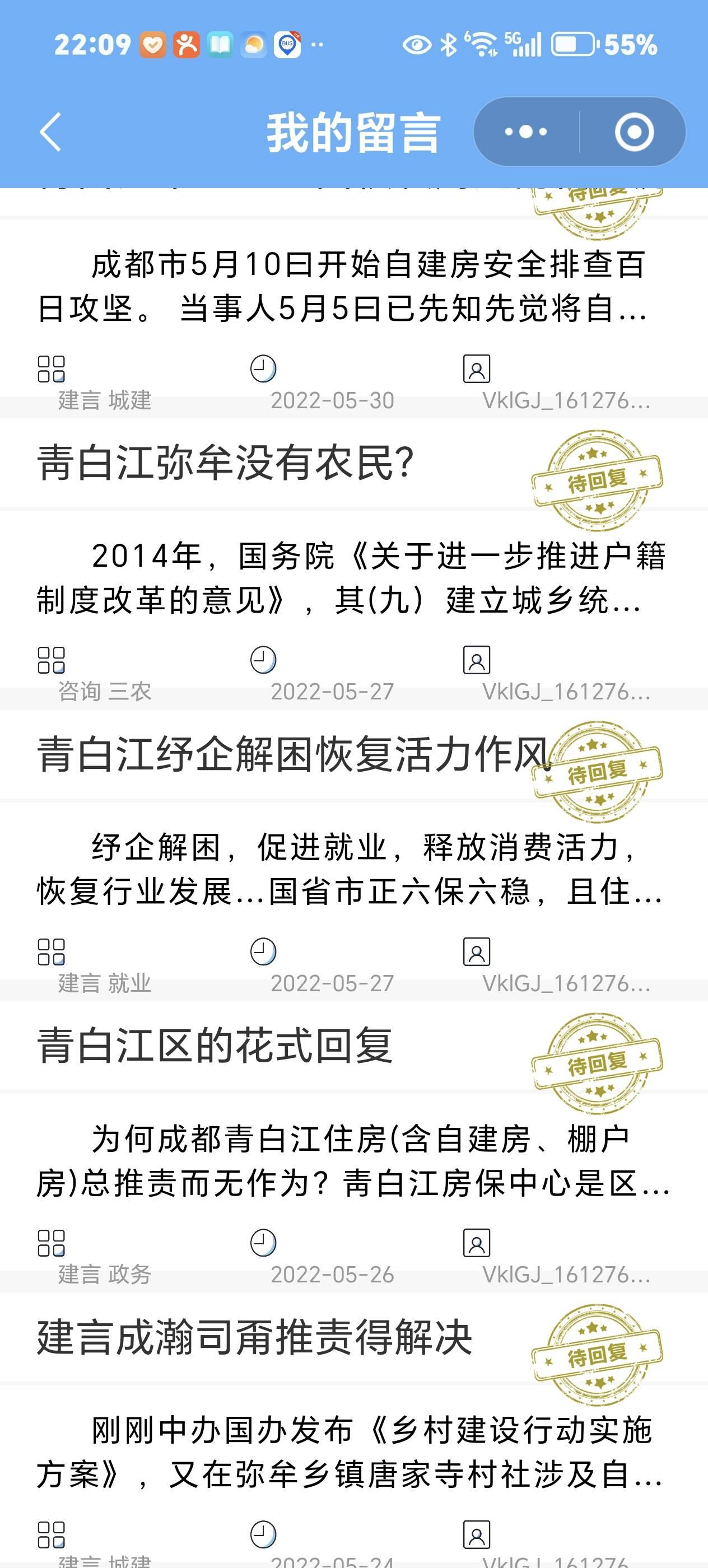Select the message 建言成瀚司甭推责得解决

tap(254, 1337)
